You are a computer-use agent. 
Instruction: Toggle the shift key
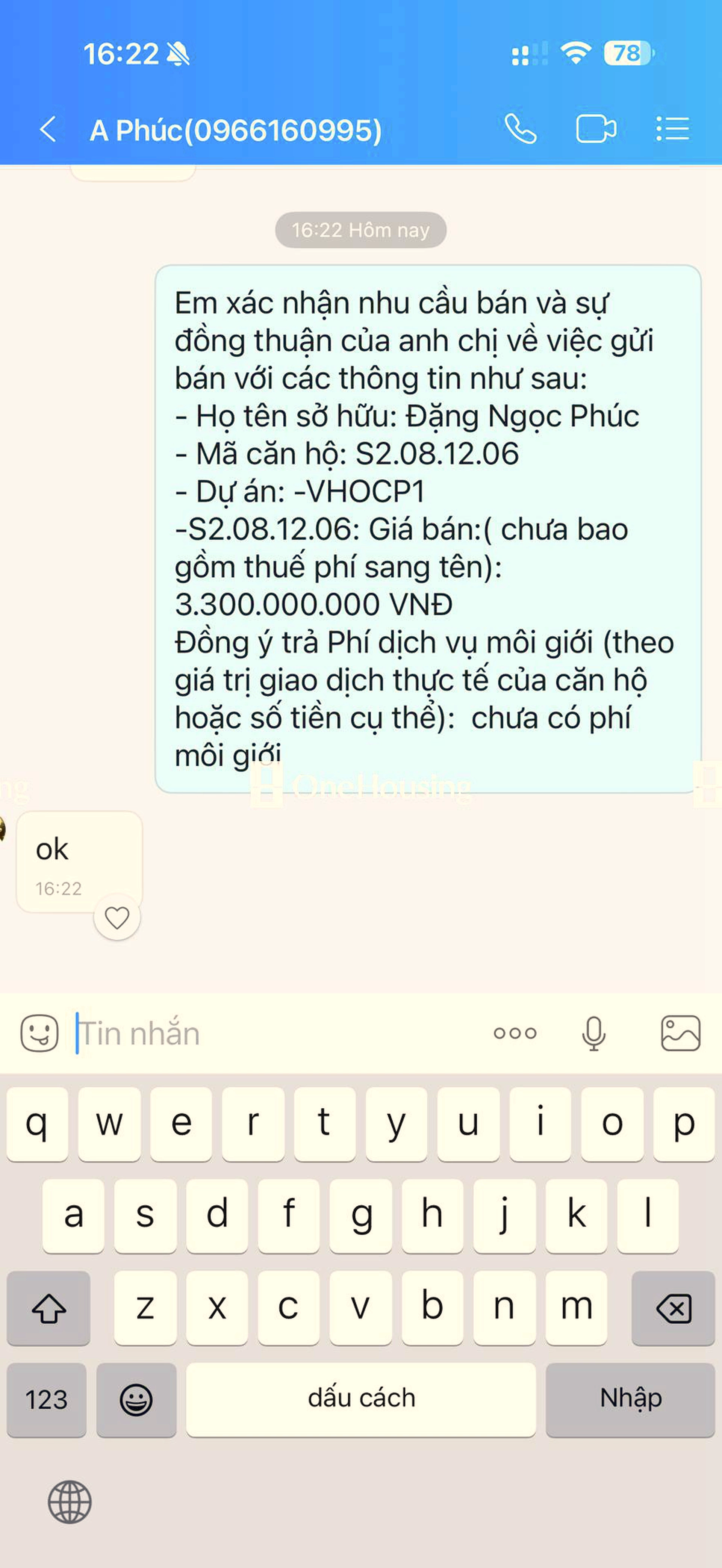[49, 1308]
